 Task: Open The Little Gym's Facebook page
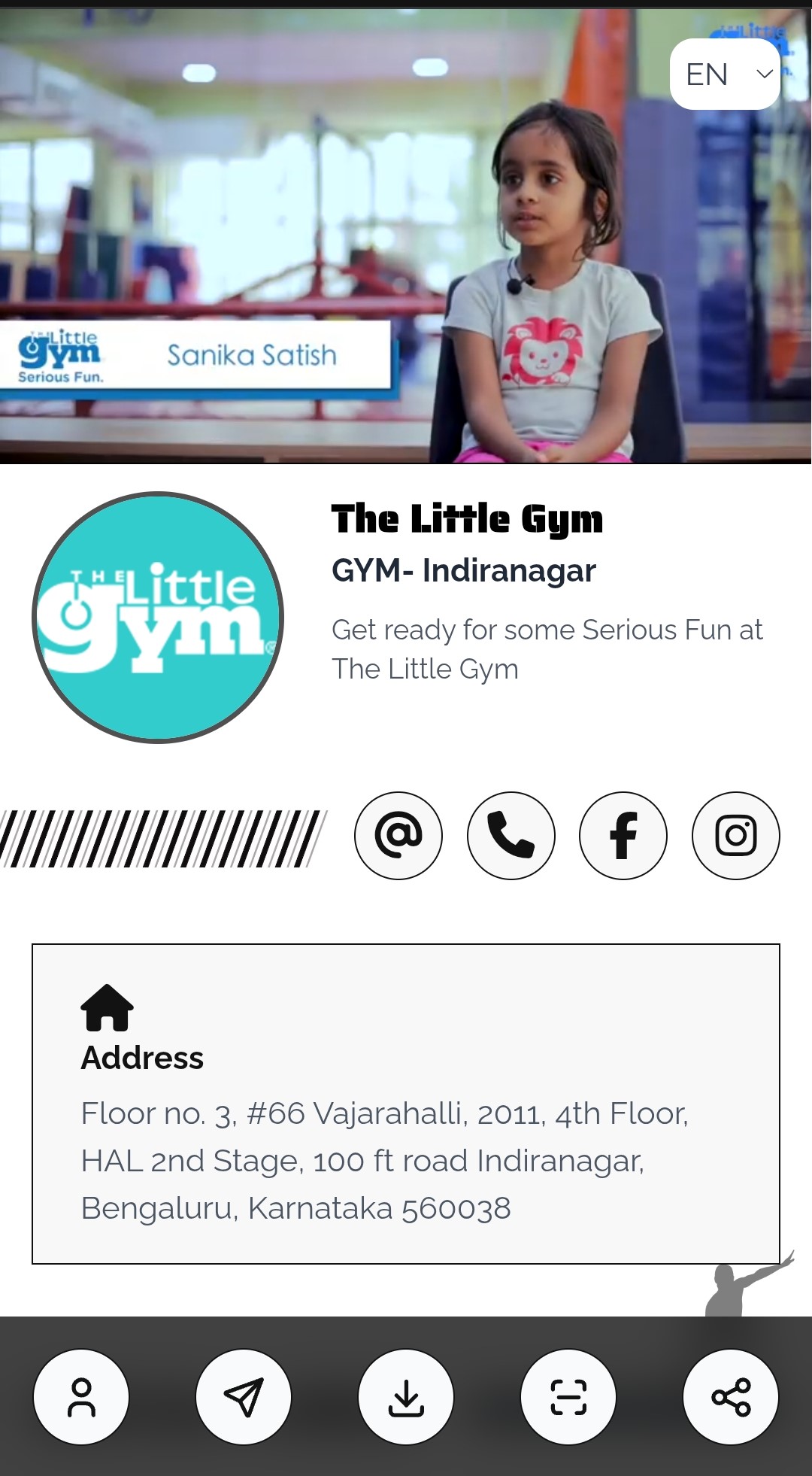[623, 835]
